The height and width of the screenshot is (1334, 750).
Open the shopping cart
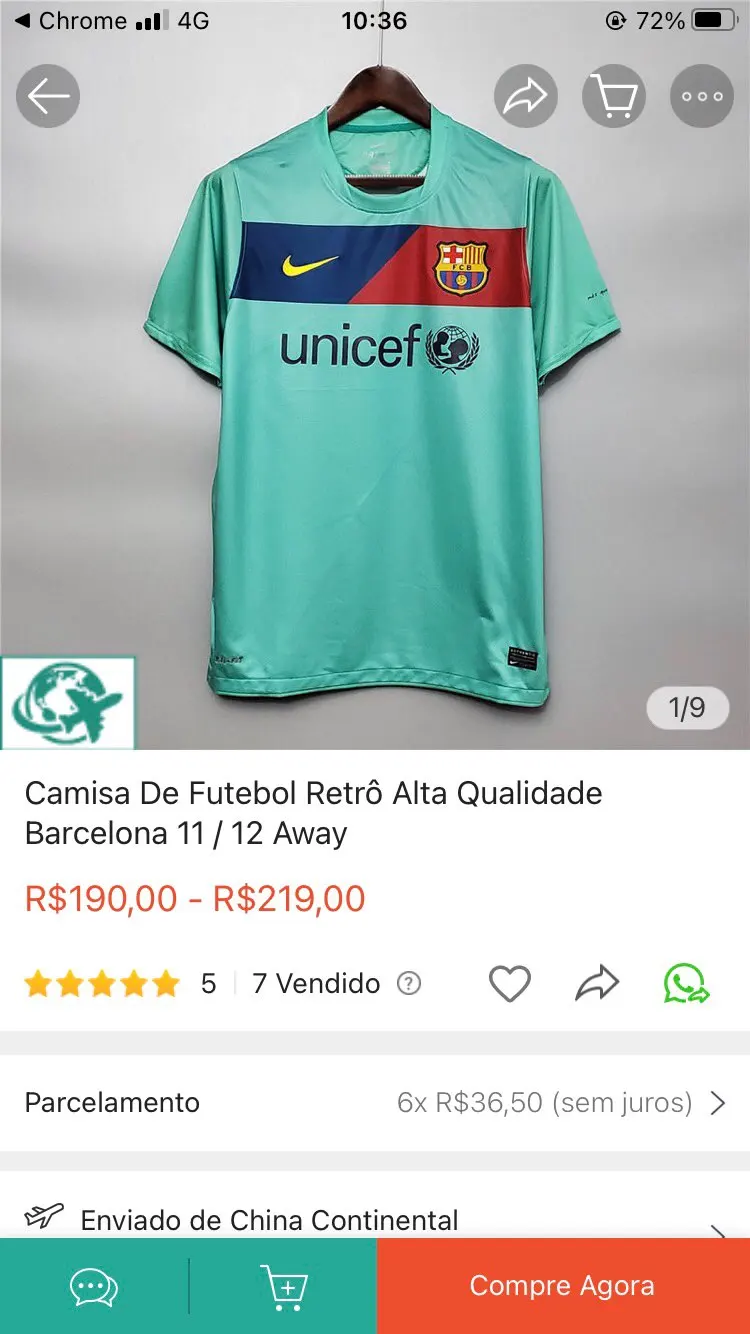[614, 96]
